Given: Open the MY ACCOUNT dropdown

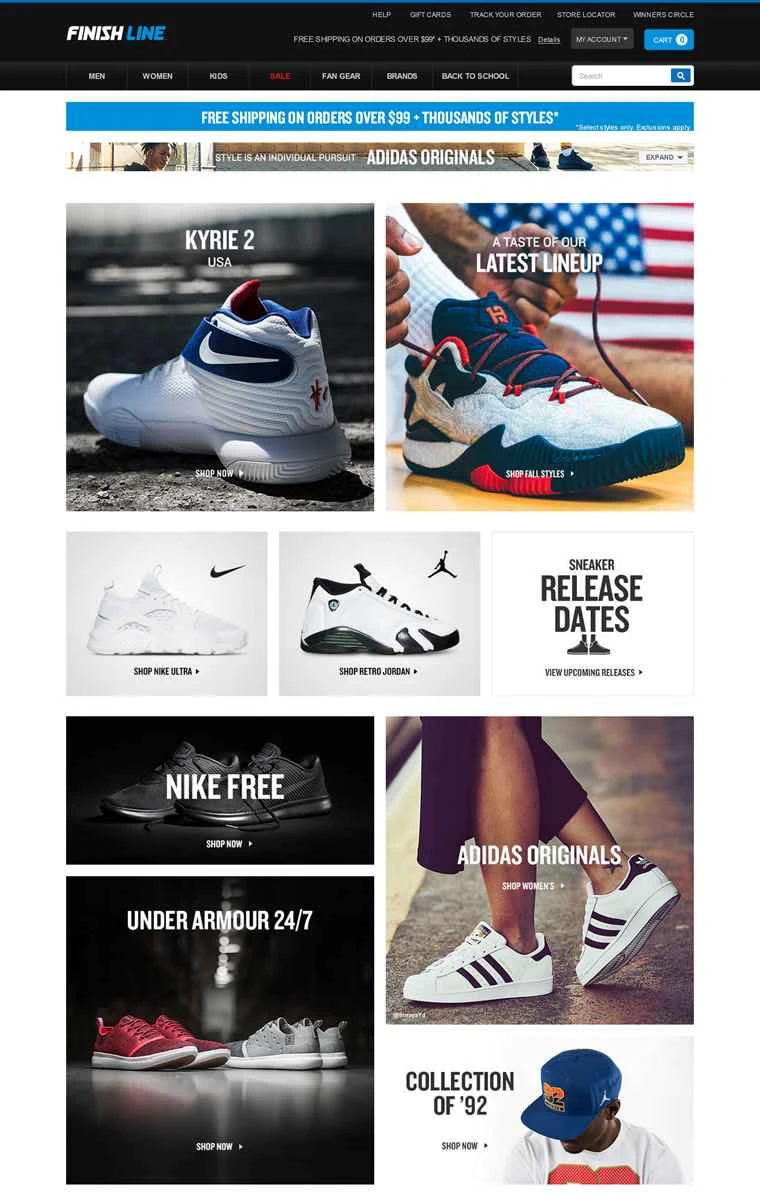Looking at the screenshot, I should click(602, 38).
